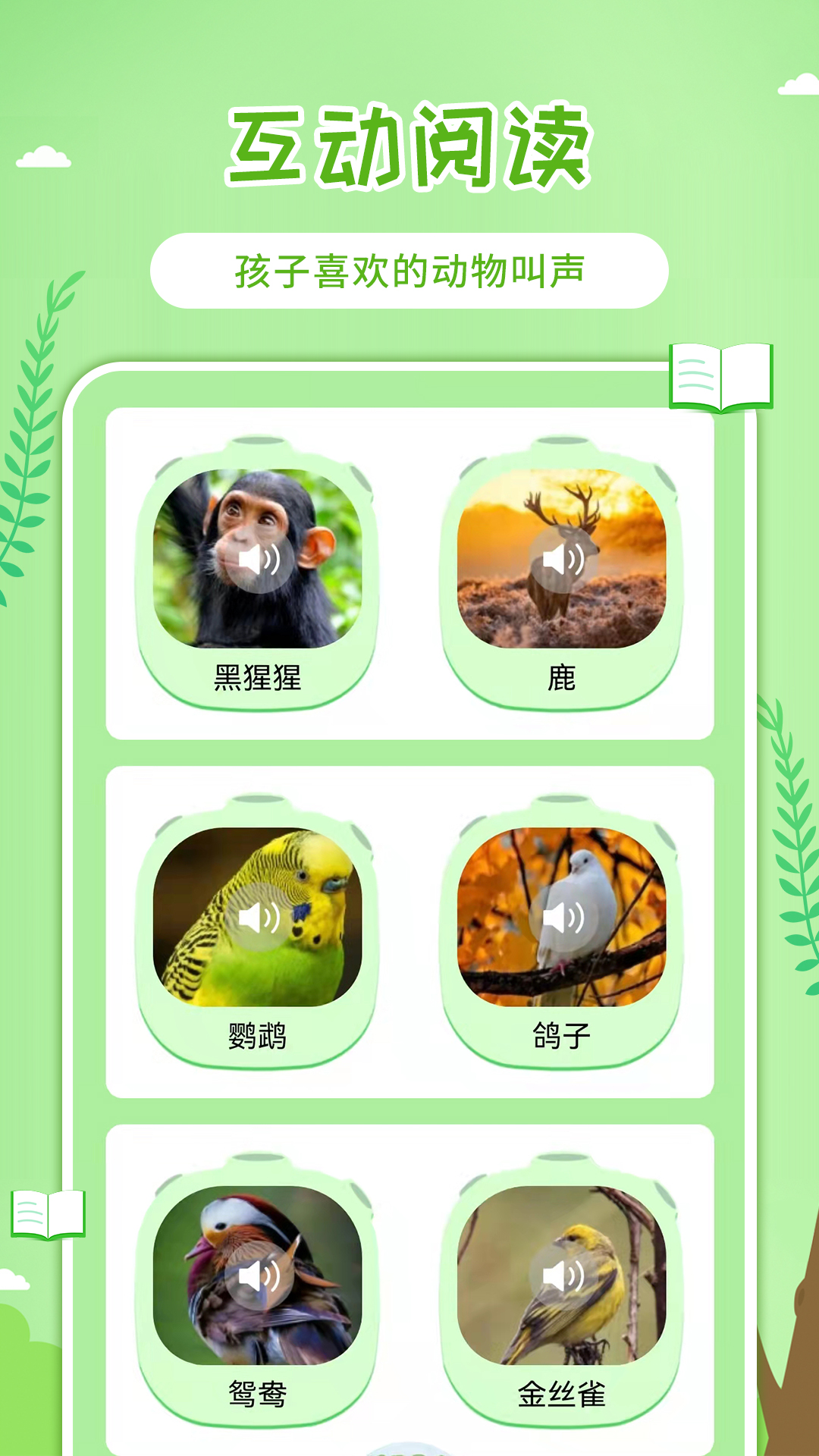Viewport: 819px width, 1456px height.
Task: Select the canary photo thumbnail
Action: point(561,1274)
